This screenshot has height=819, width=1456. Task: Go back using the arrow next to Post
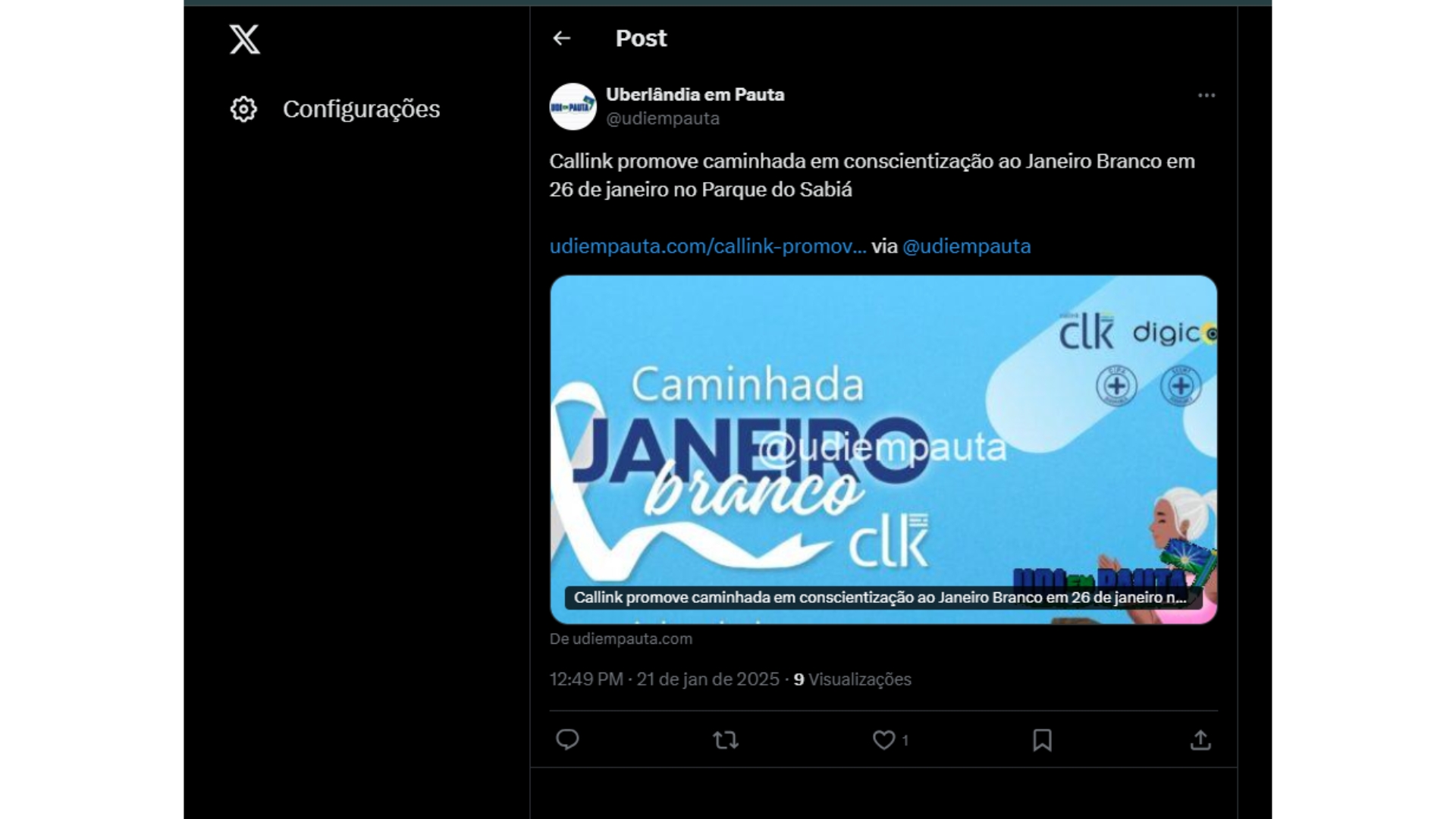click(561, 38)
